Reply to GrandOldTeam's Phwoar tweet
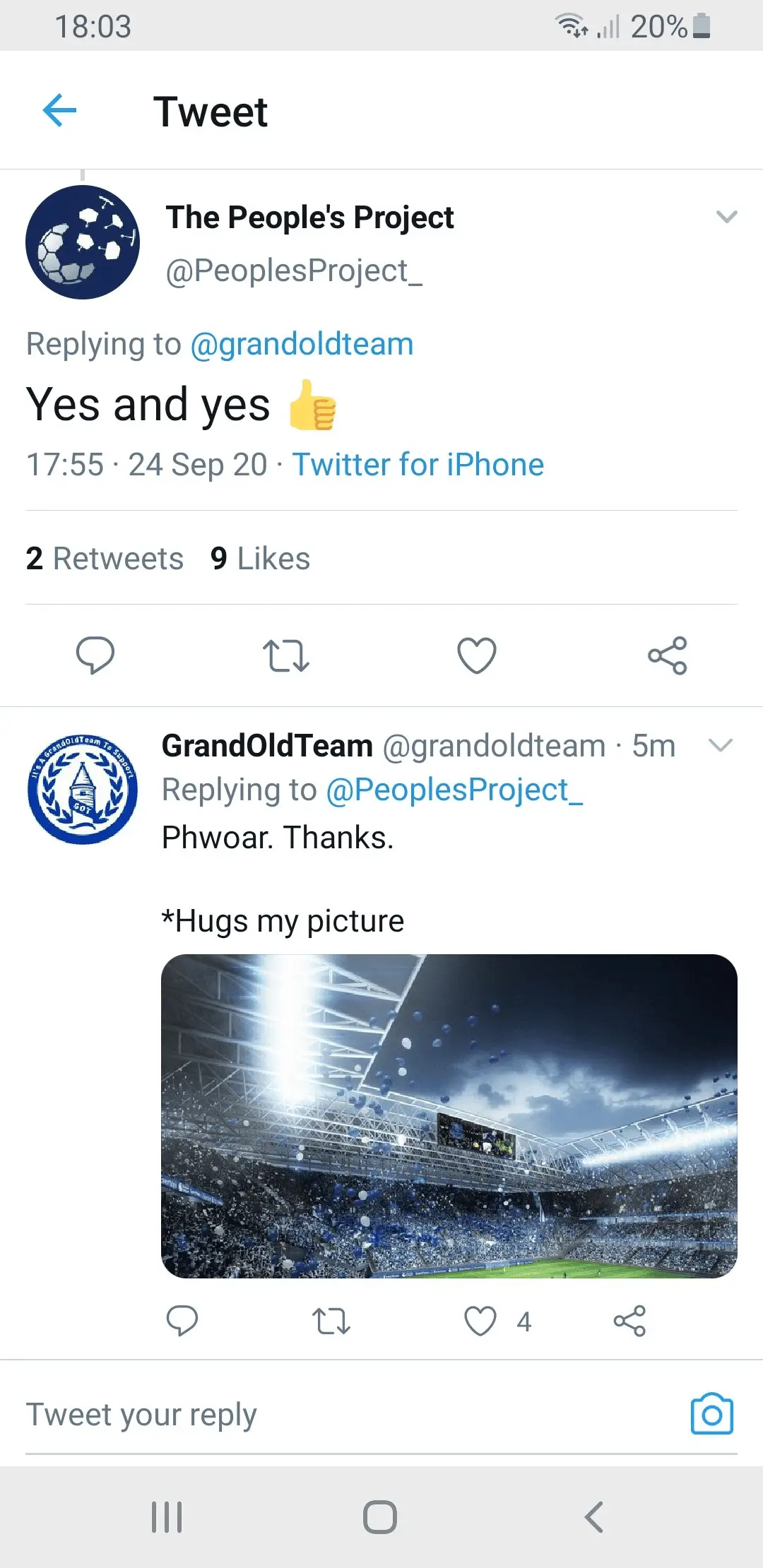This screenshot has width=763, height=1568. [182, 1321]
